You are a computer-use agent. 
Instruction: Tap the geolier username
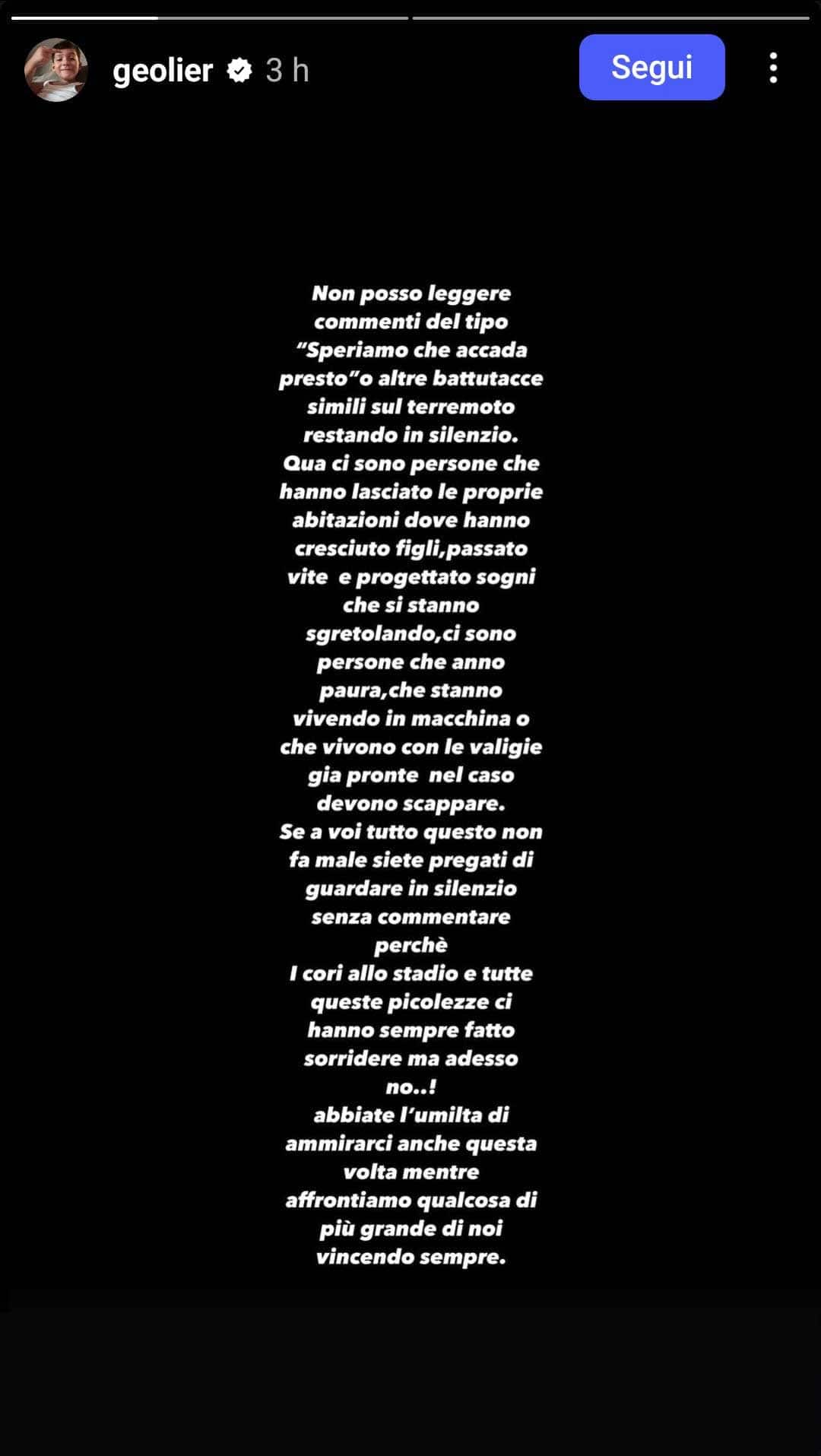pyautogui.click(x=163, y=71)
